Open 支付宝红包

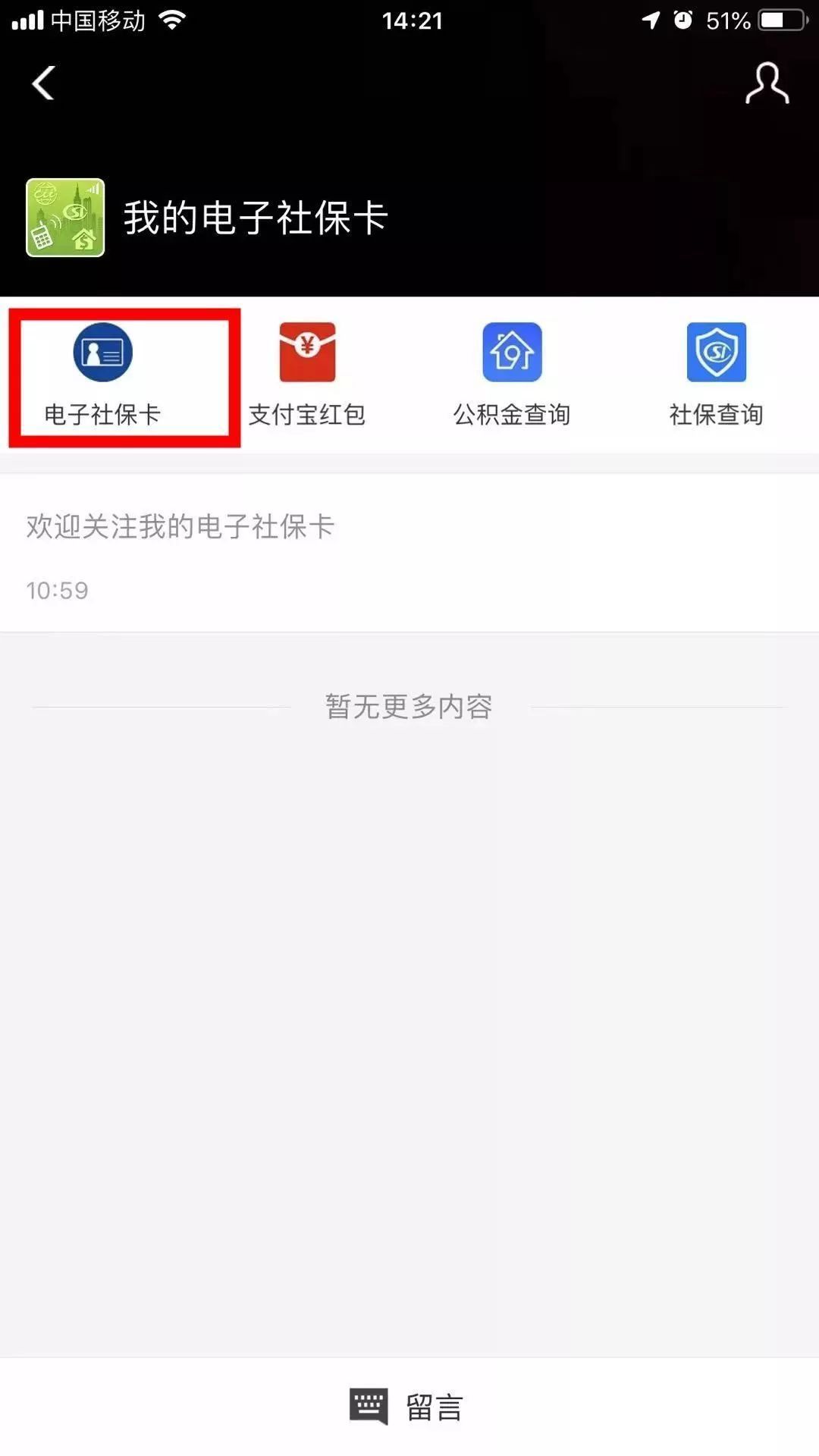307,374
